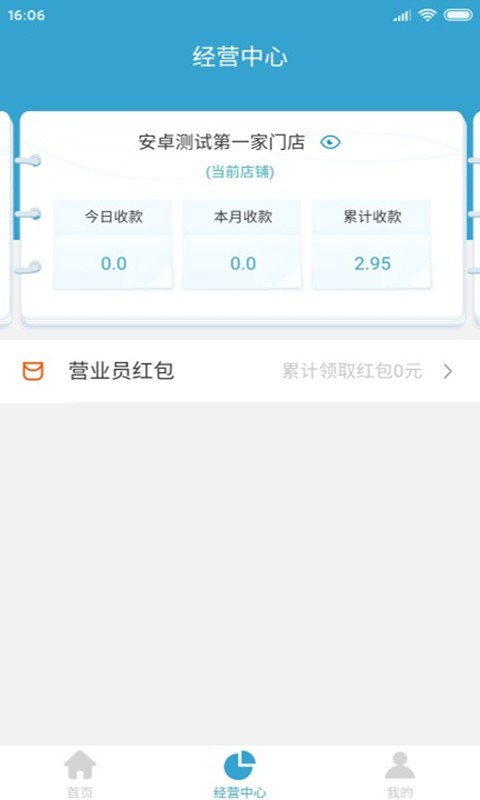This screenshot has width=480, height=800.
Task: Switch to the 我的 tab
Action: click(400, 773)
